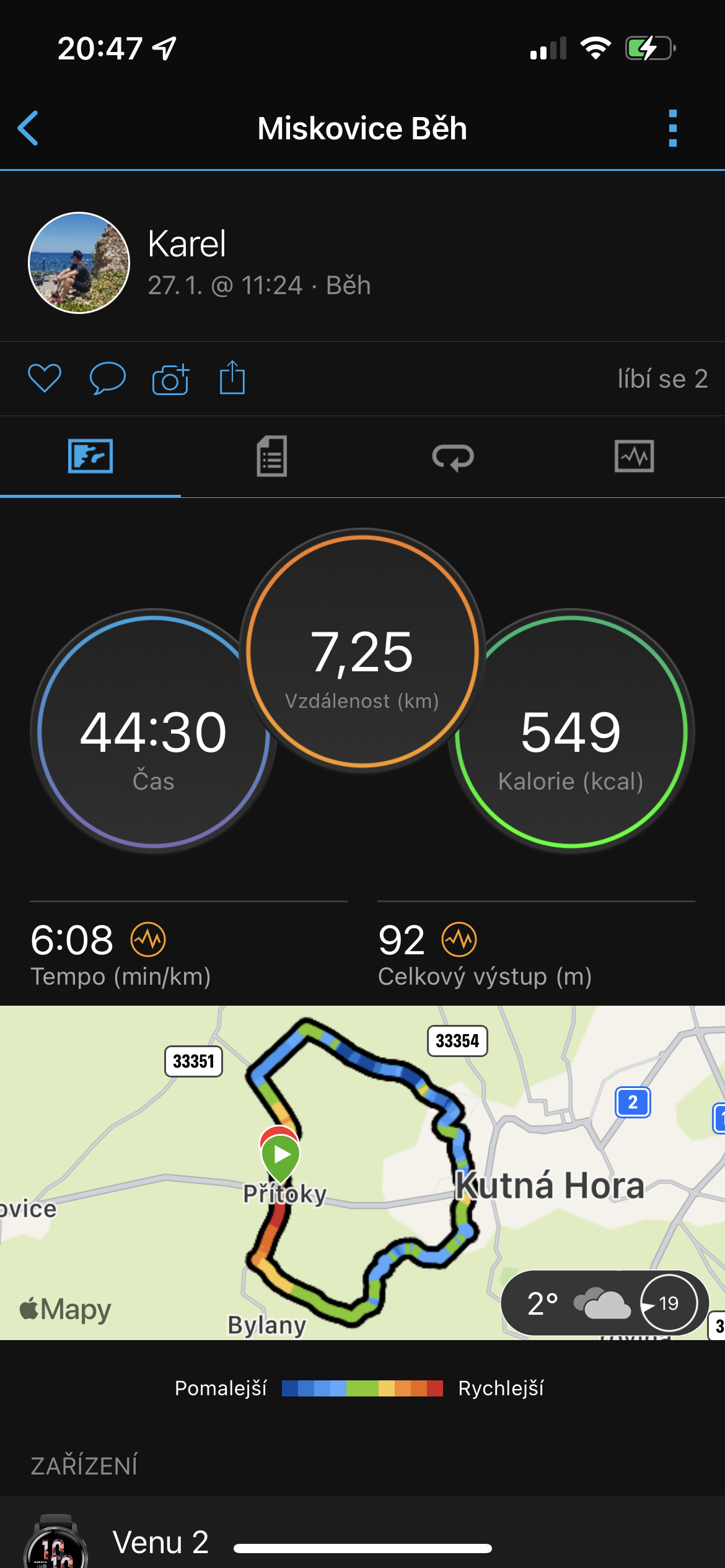
Task: Go back using the top-left arrow
Action: [29, 128]
